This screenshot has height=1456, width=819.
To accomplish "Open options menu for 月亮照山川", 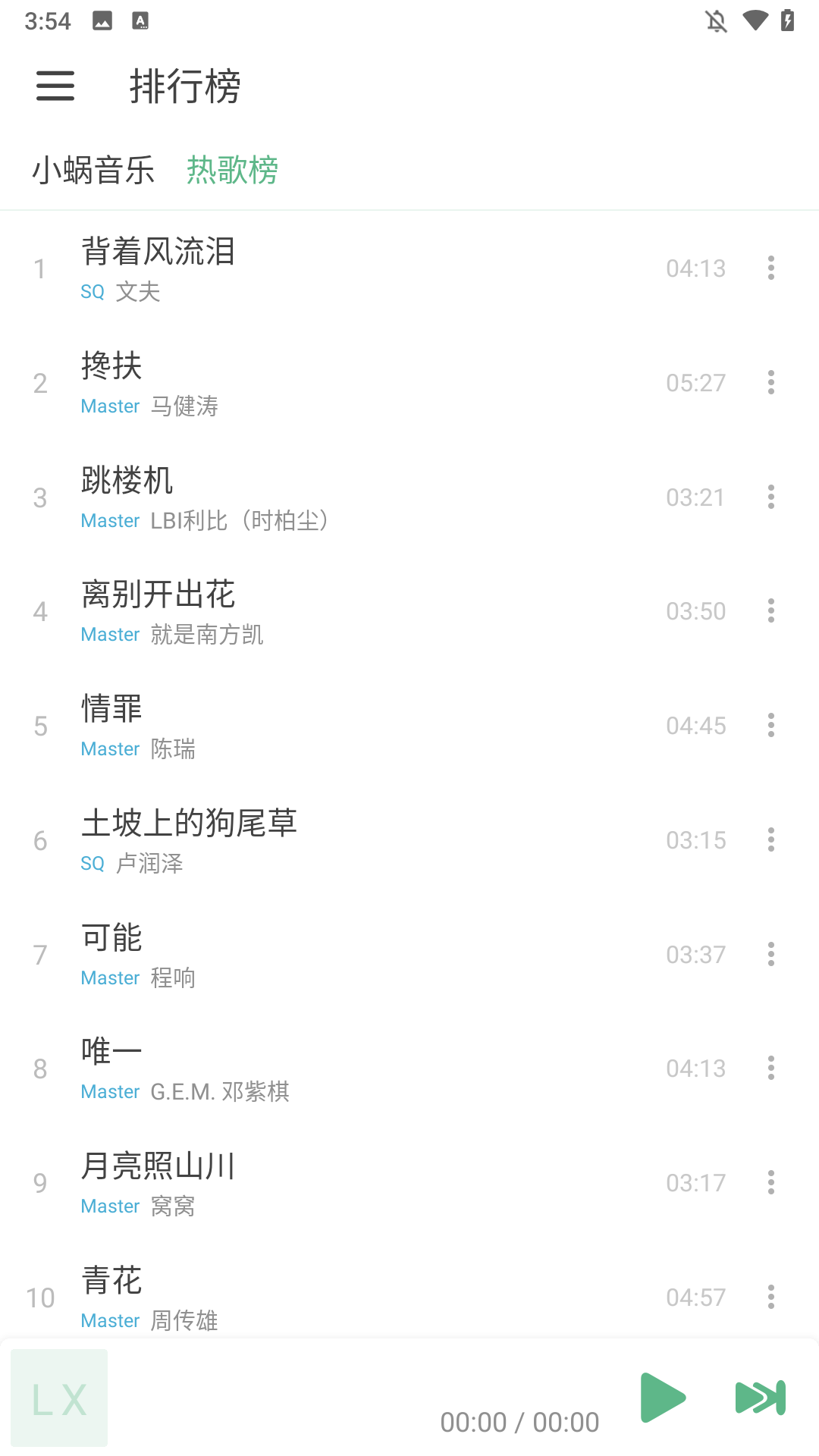I will [x=770, y=1183].
